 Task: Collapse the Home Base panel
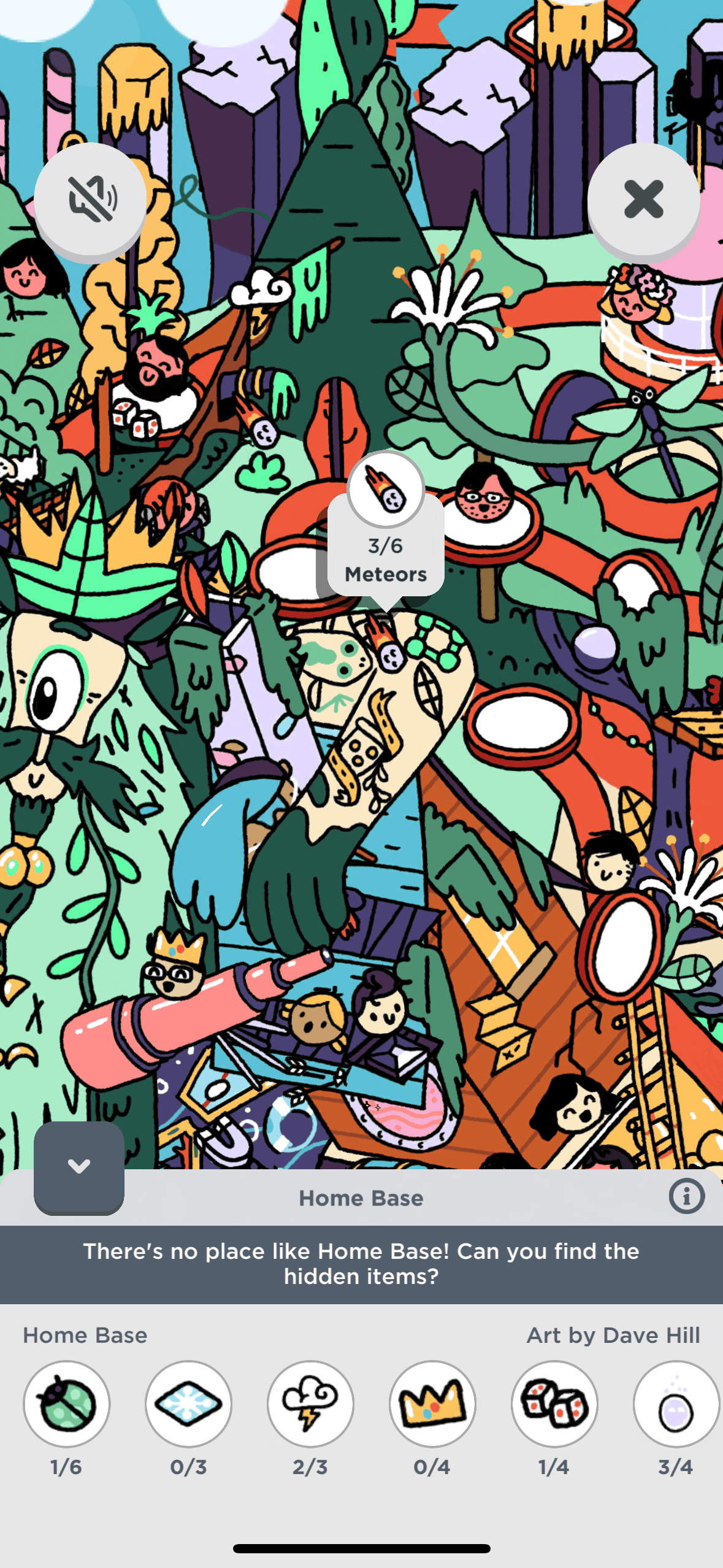79,1167
